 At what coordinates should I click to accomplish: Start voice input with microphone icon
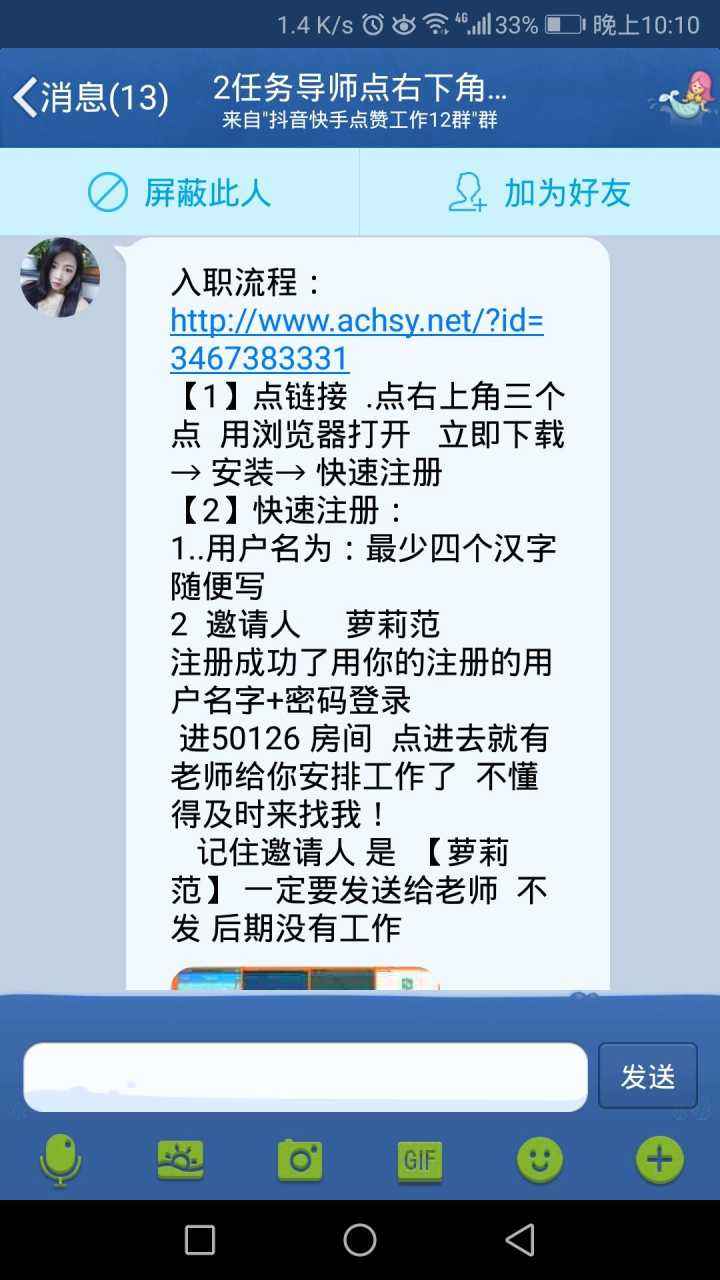tap(60, 1160)
